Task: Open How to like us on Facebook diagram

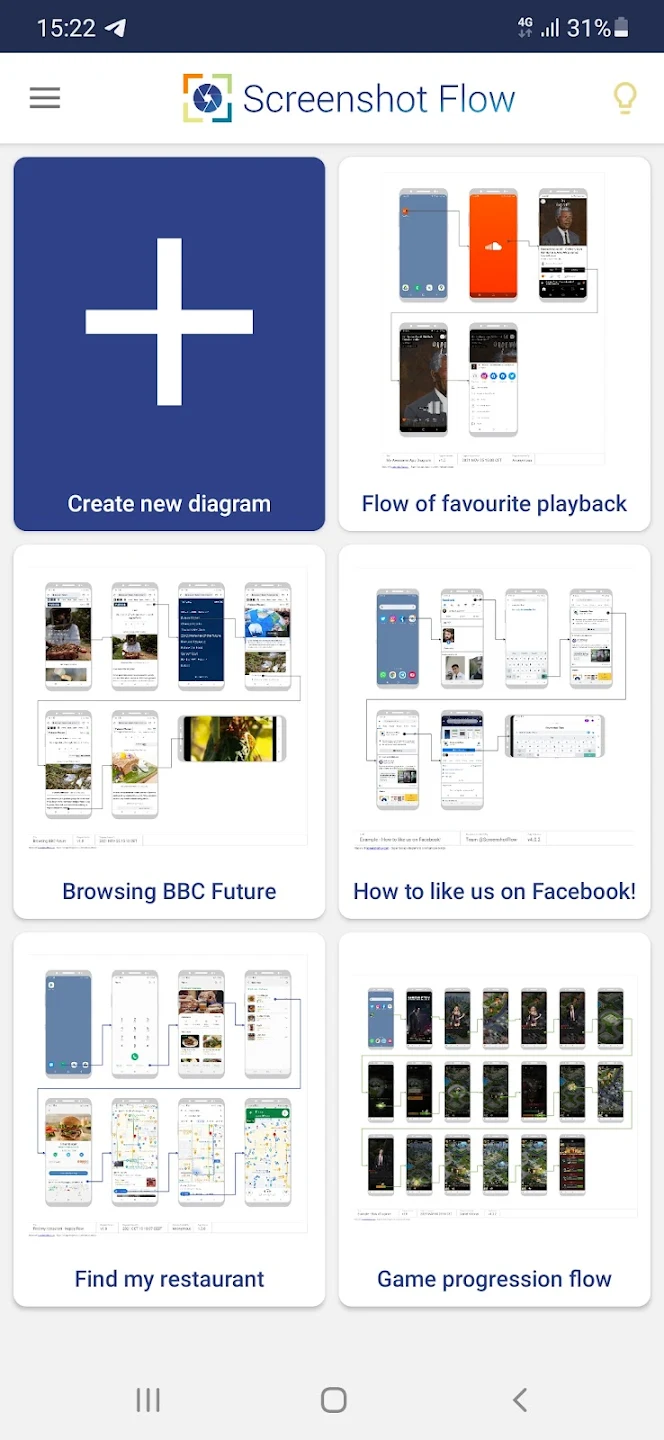Action: 494,731
